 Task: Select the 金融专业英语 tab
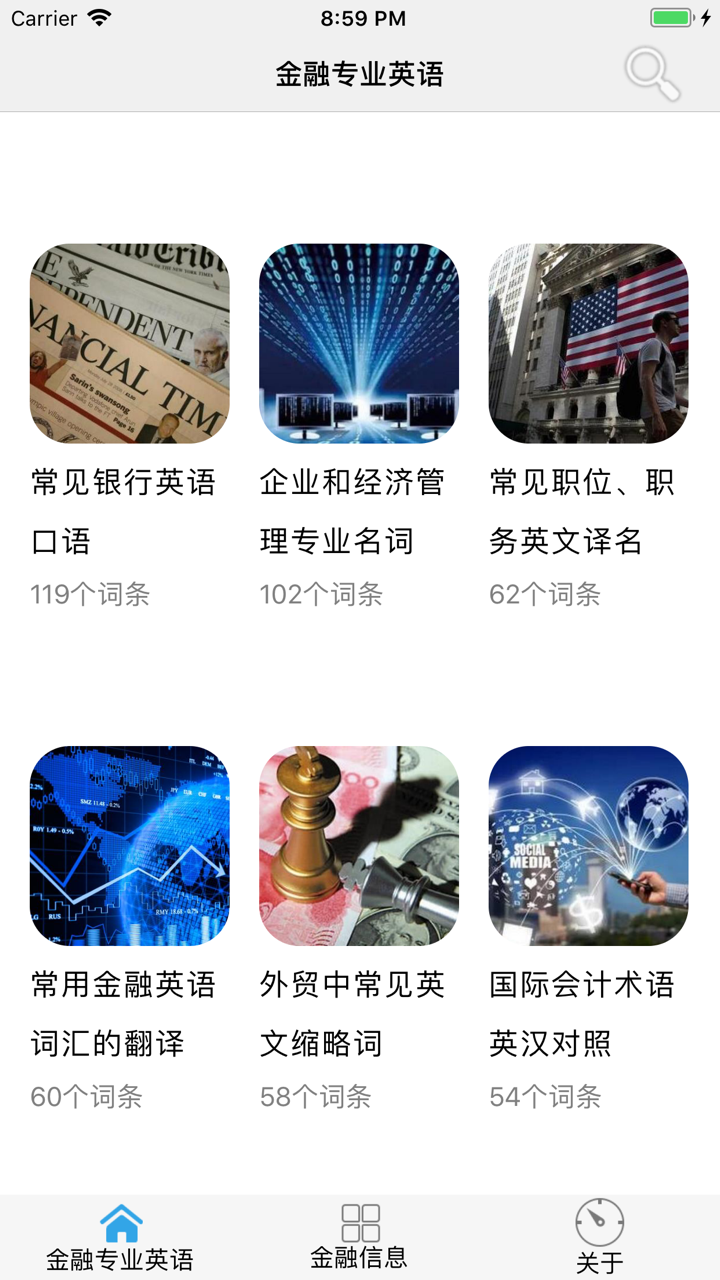pyautogui.click(x=120, y=1240)
